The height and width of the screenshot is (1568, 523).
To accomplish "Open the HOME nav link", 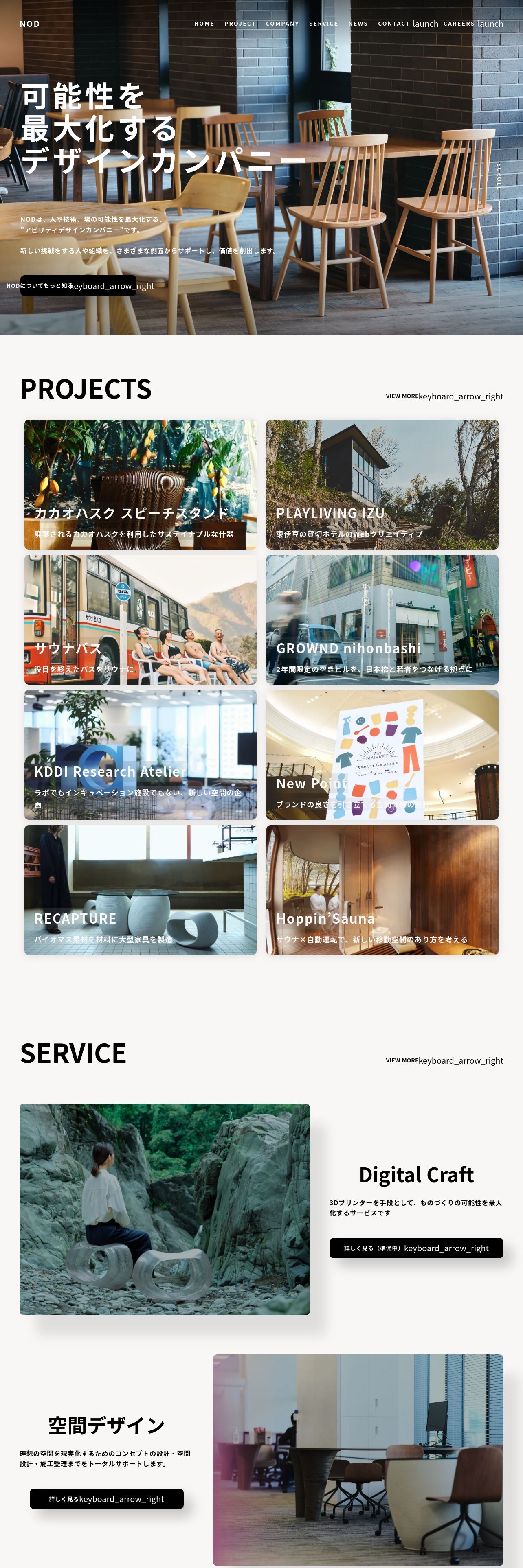I will (x=204, y=24).
